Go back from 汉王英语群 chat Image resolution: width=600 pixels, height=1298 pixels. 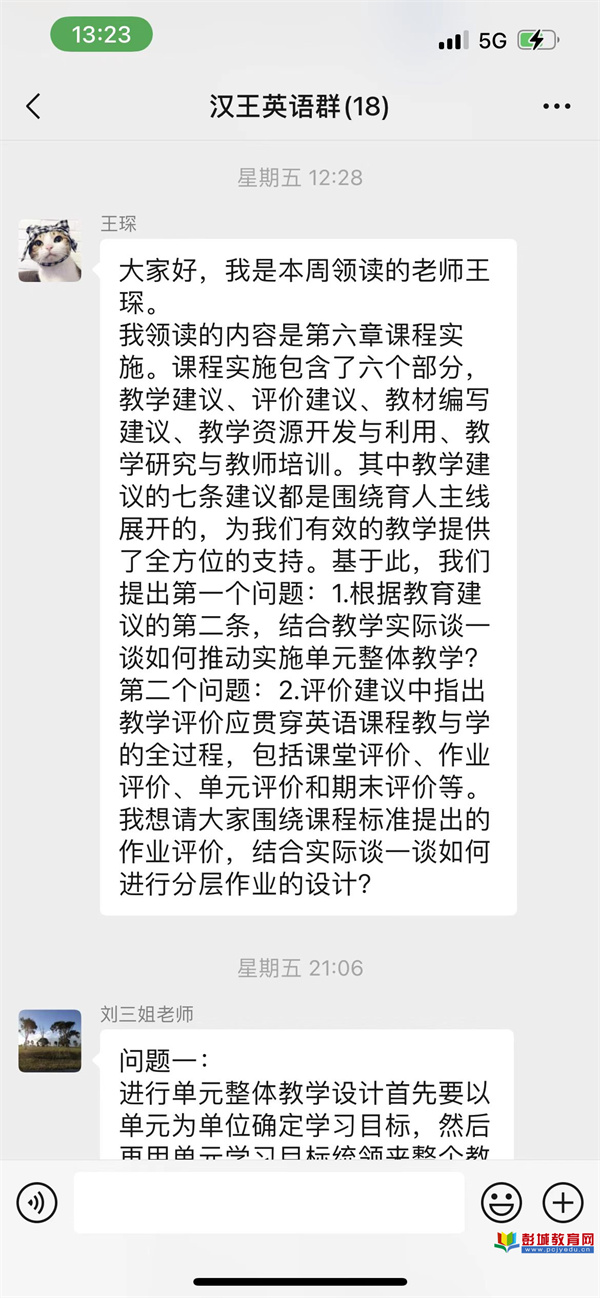[x=34, y=107]
